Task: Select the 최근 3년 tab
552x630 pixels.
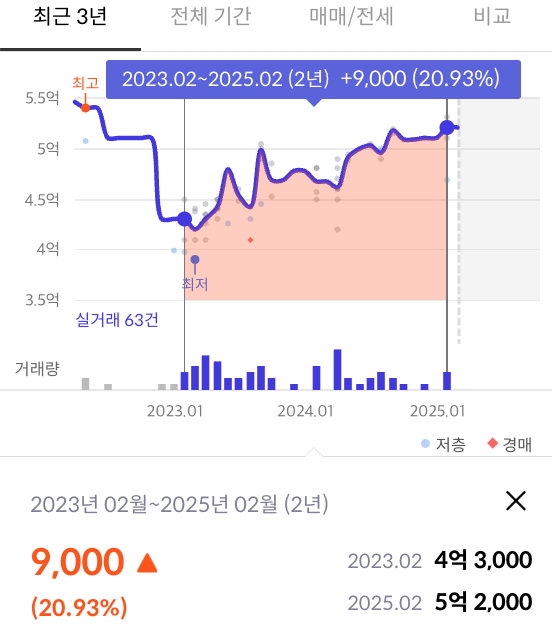Action: pos(70,17)
